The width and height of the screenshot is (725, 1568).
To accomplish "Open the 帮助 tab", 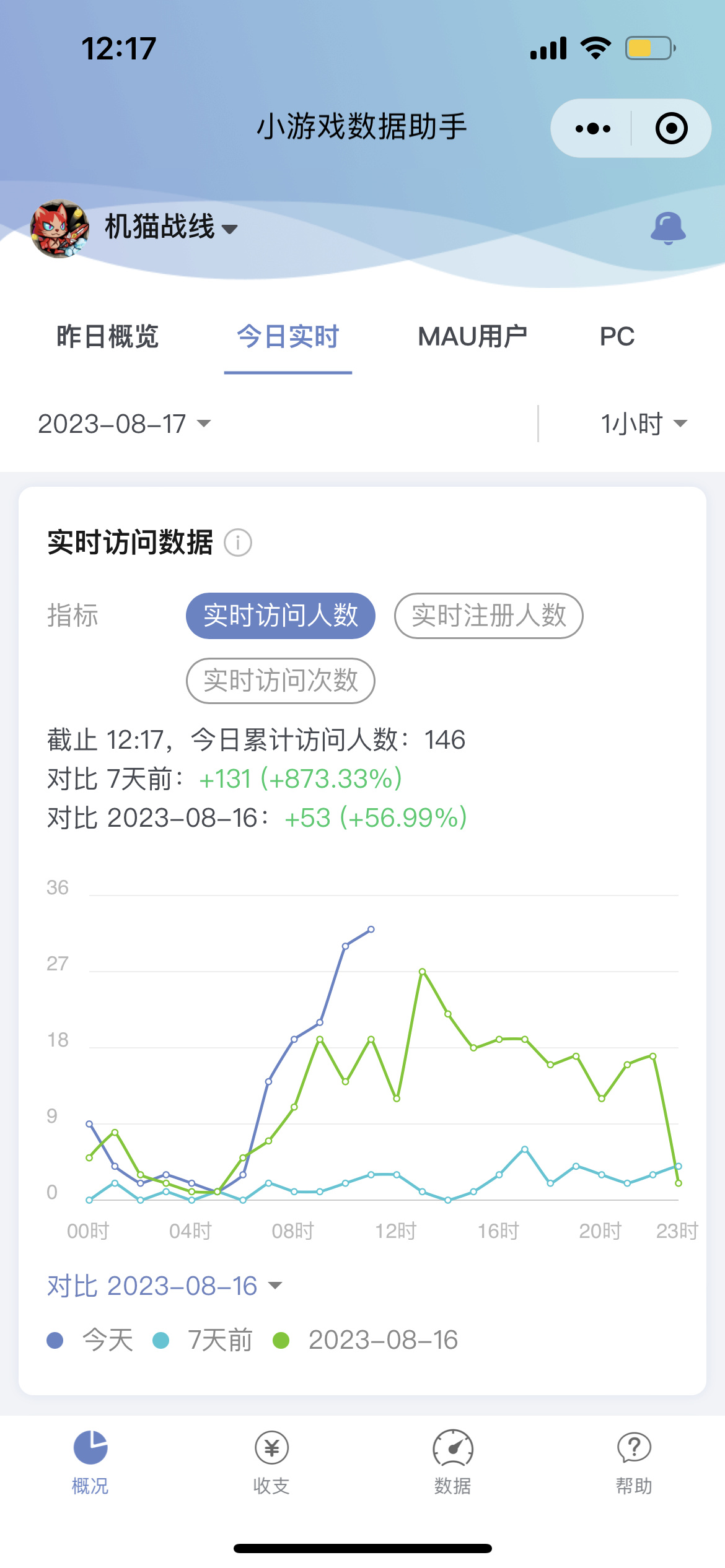I will [634, 1461].
